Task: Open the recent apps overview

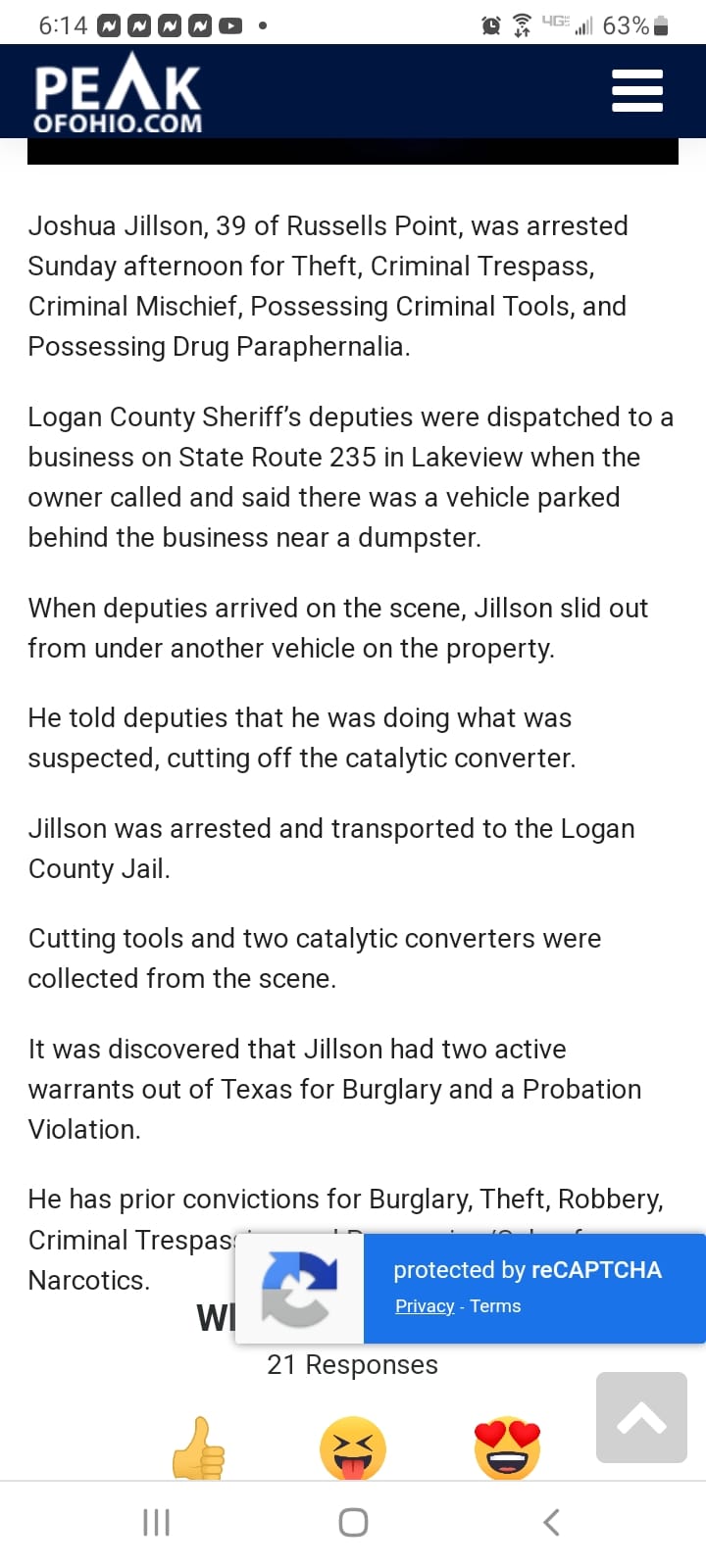Action: (157, 1522)
